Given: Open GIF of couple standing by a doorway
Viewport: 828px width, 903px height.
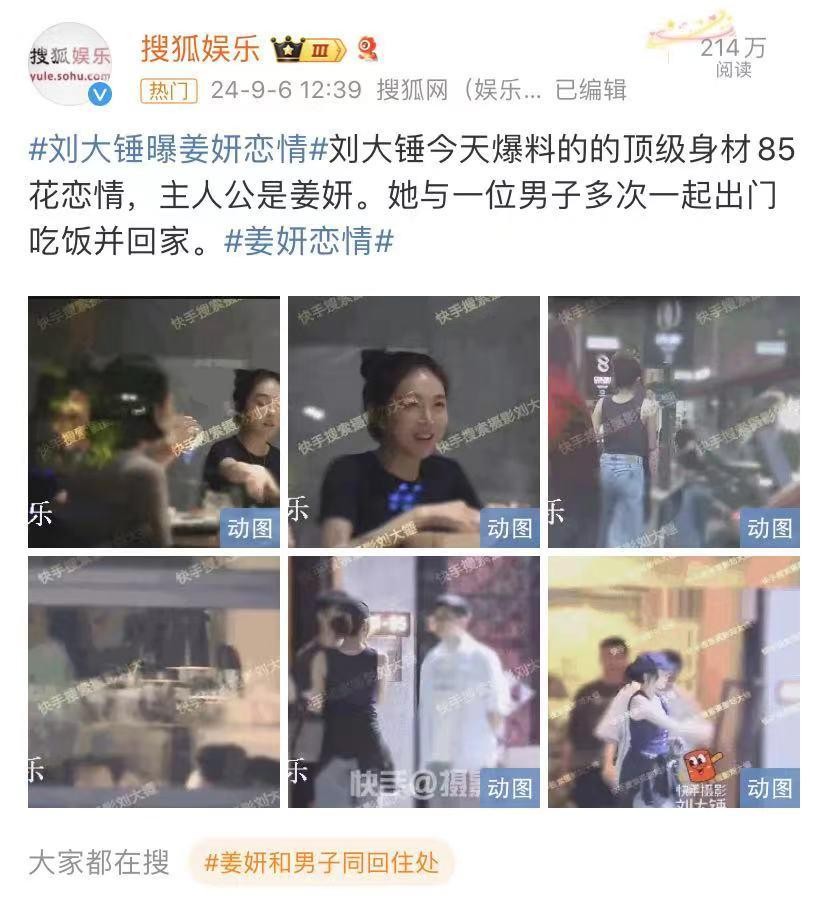Looking at the screenshot, I should tap(414, 681).
